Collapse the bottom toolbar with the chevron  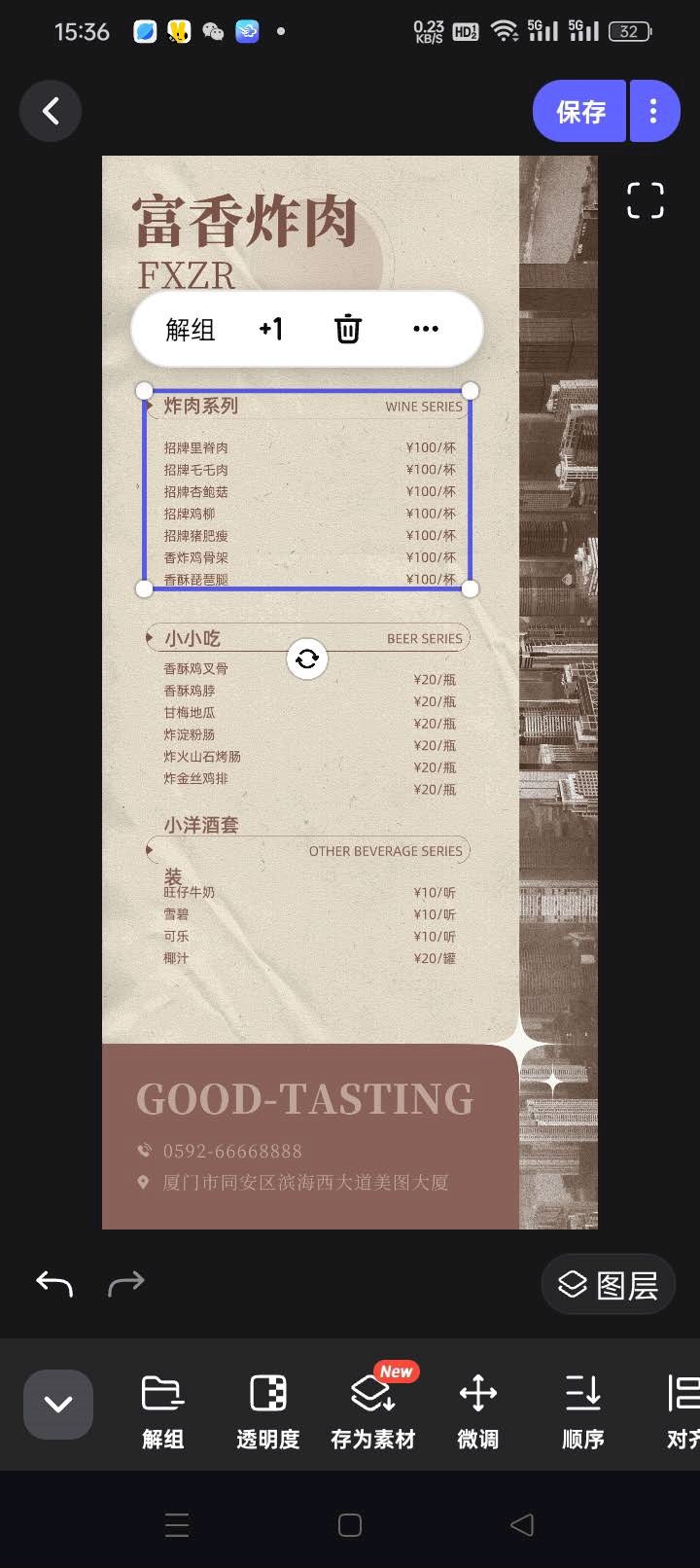(58, 1404)
